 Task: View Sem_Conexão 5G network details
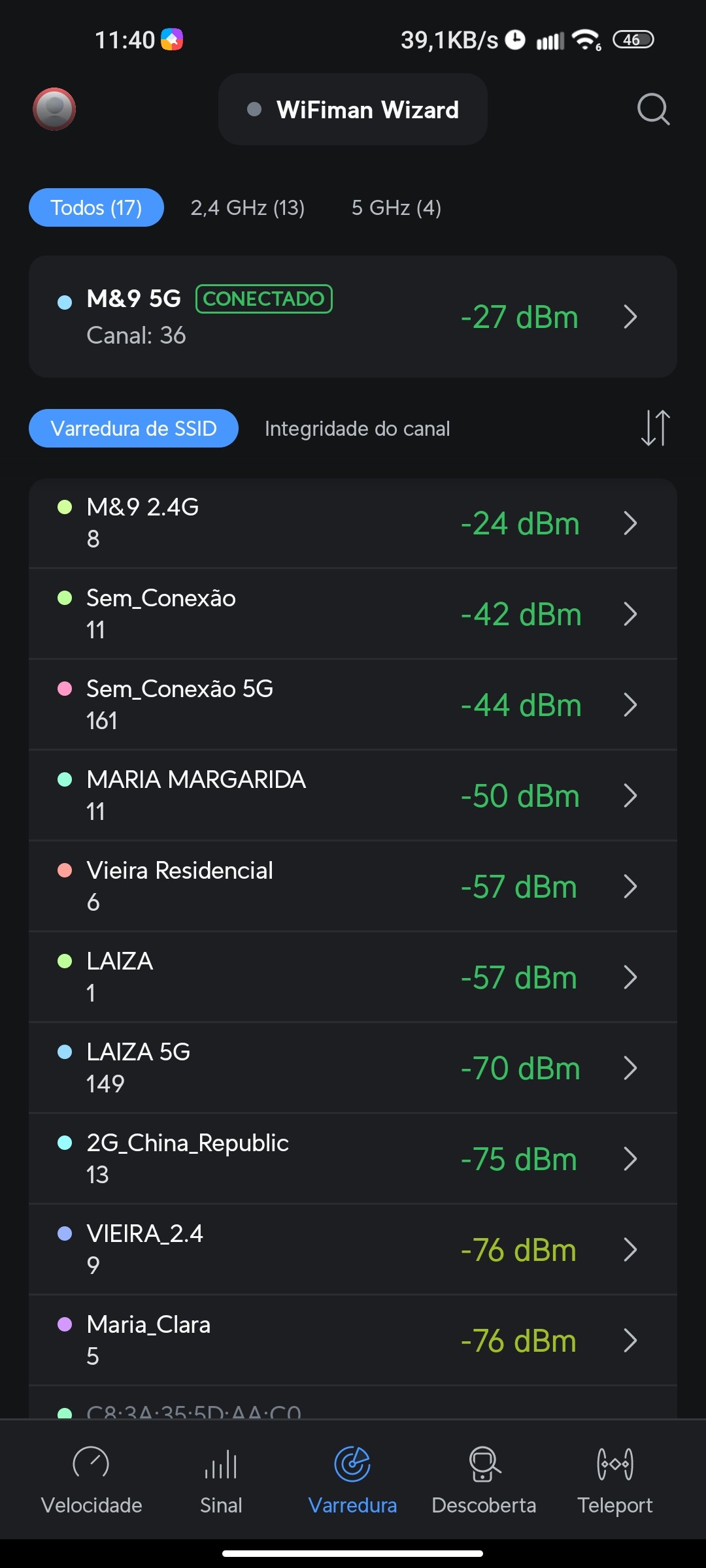click(x=353, y=705)
